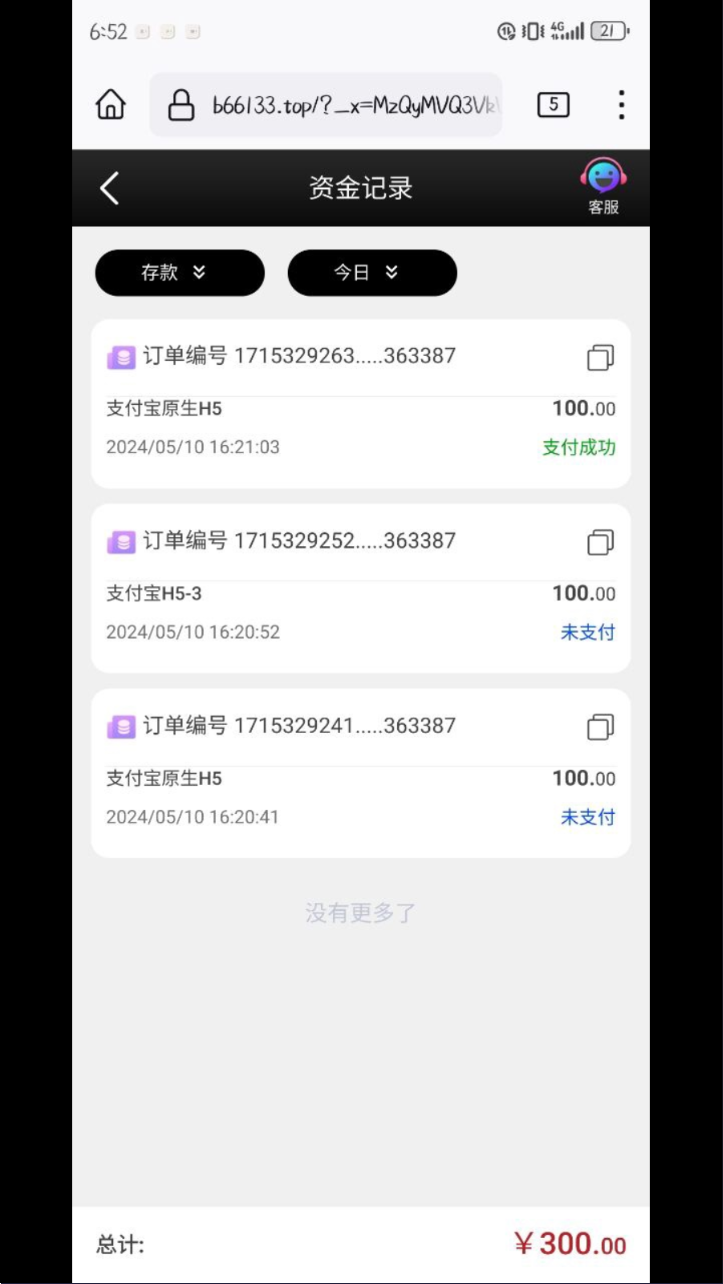The height and width of the screenshot is (1284, 723).
Task: Copy order number 1715329252.....363387
Action: pos(600,542)
